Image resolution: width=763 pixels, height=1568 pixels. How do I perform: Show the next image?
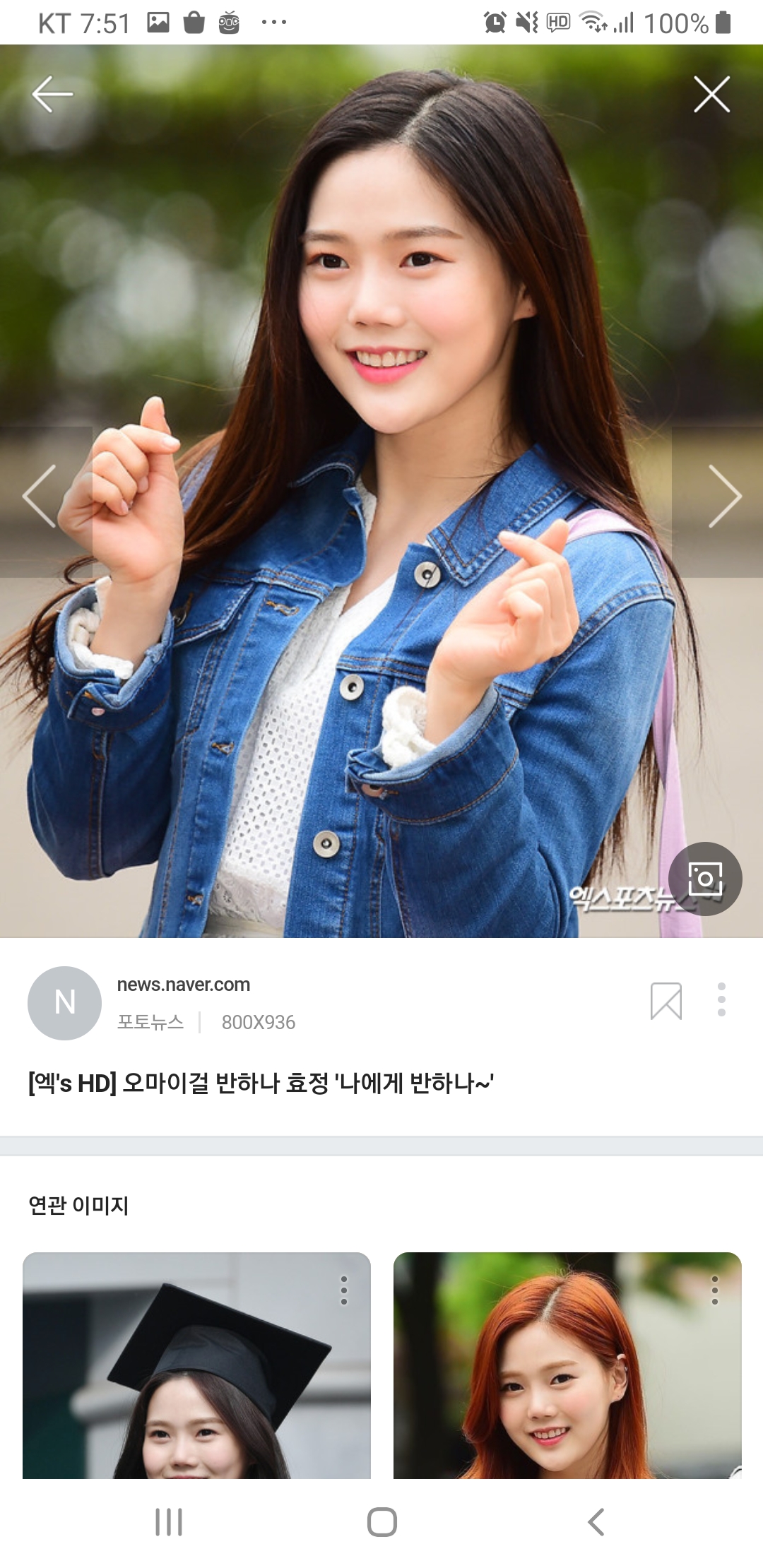tap(724, 497)
